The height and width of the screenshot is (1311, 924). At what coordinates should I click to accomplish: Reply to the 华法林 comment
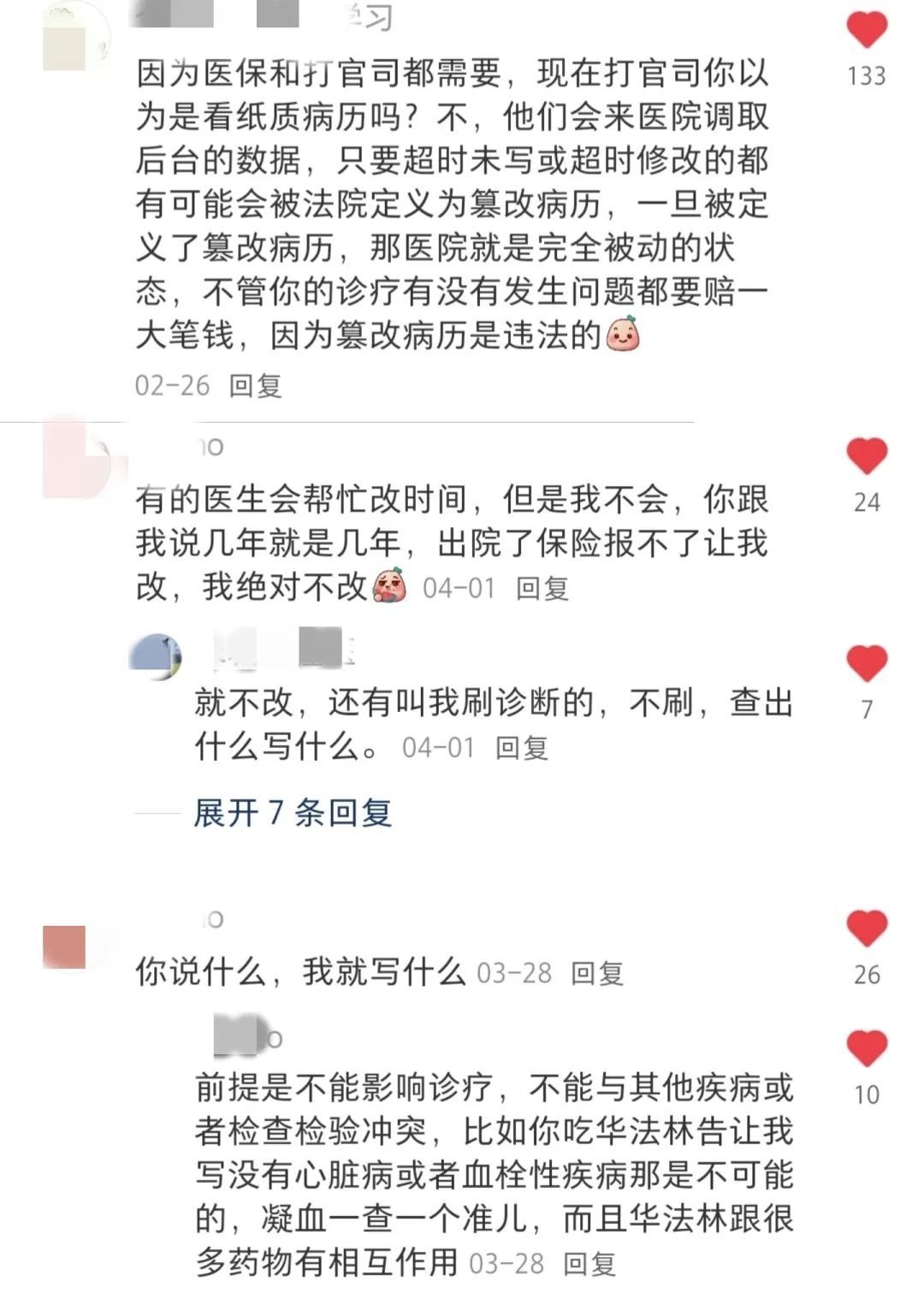[x=589, y=1264]
